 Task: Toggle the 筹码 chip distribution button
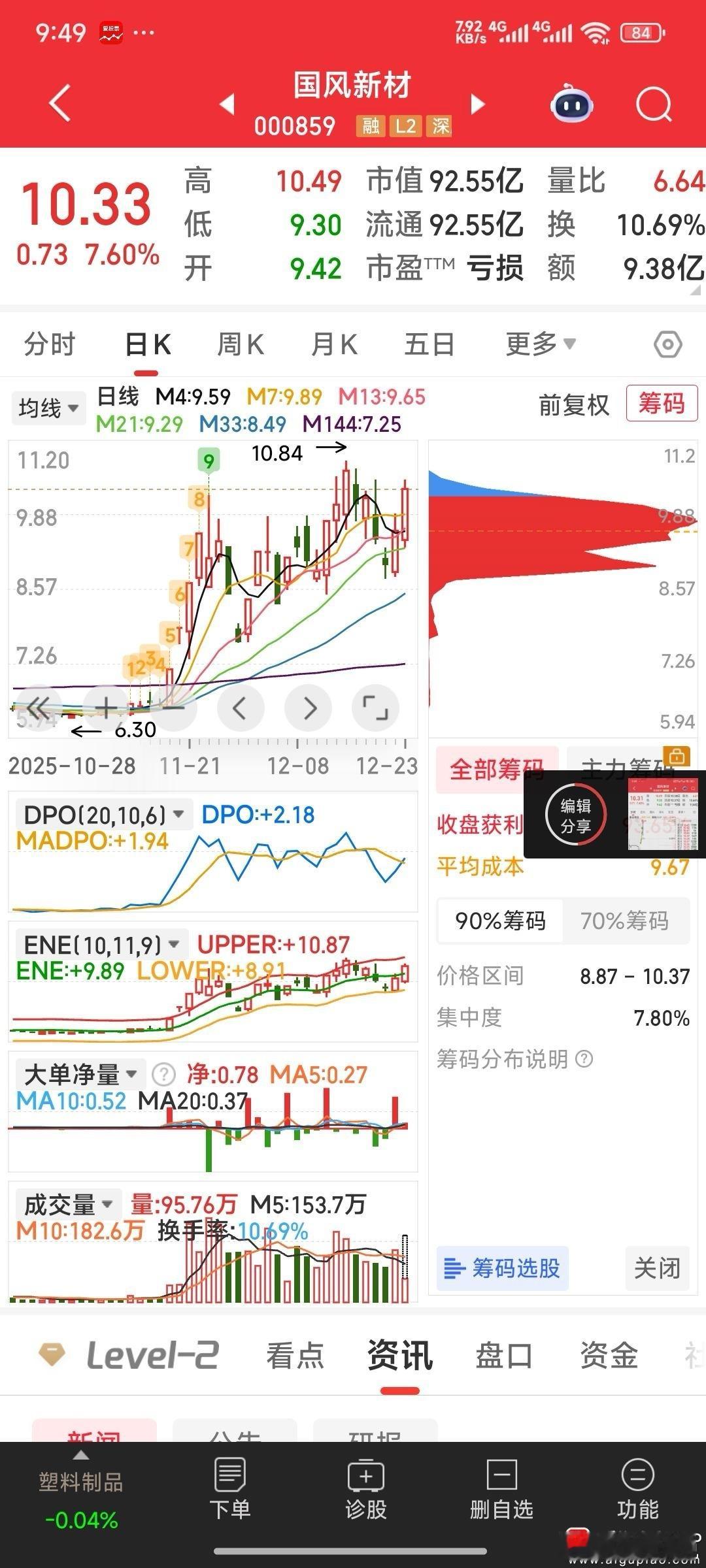click(x=661, y=404)
